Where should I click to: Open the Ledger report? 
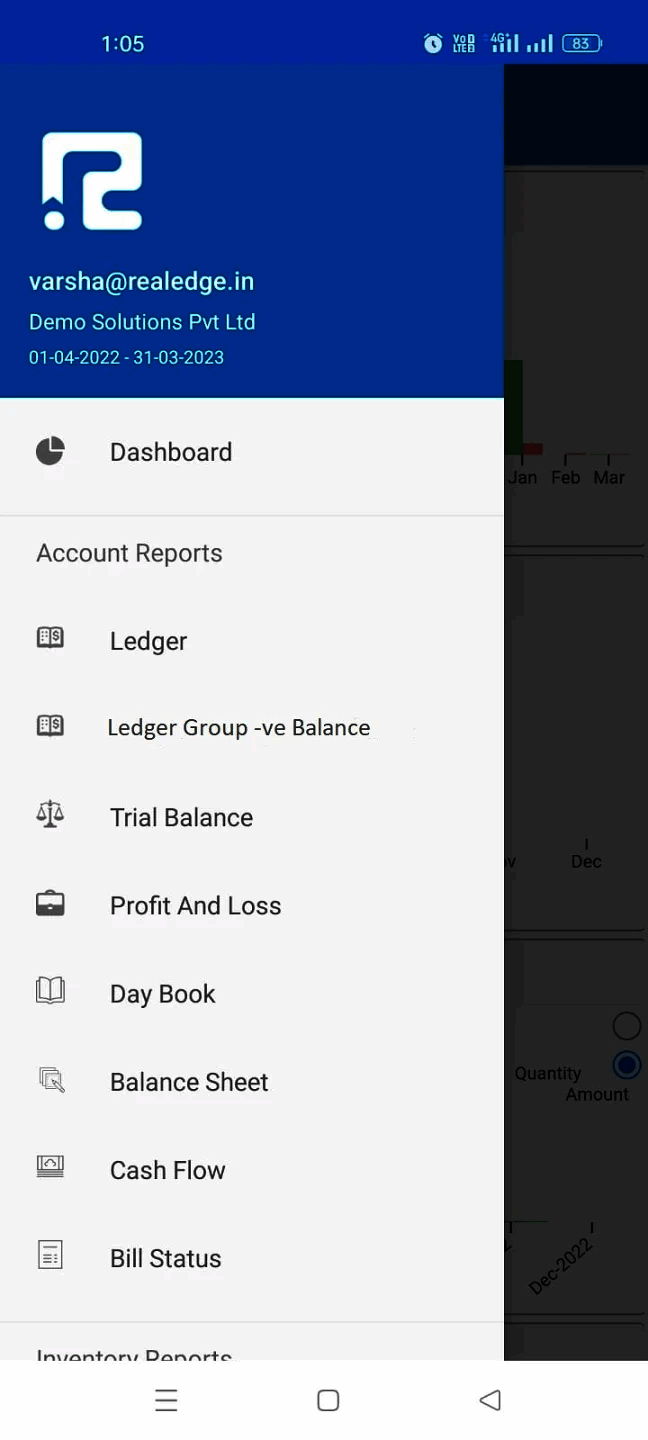click(x=148, y=641)
